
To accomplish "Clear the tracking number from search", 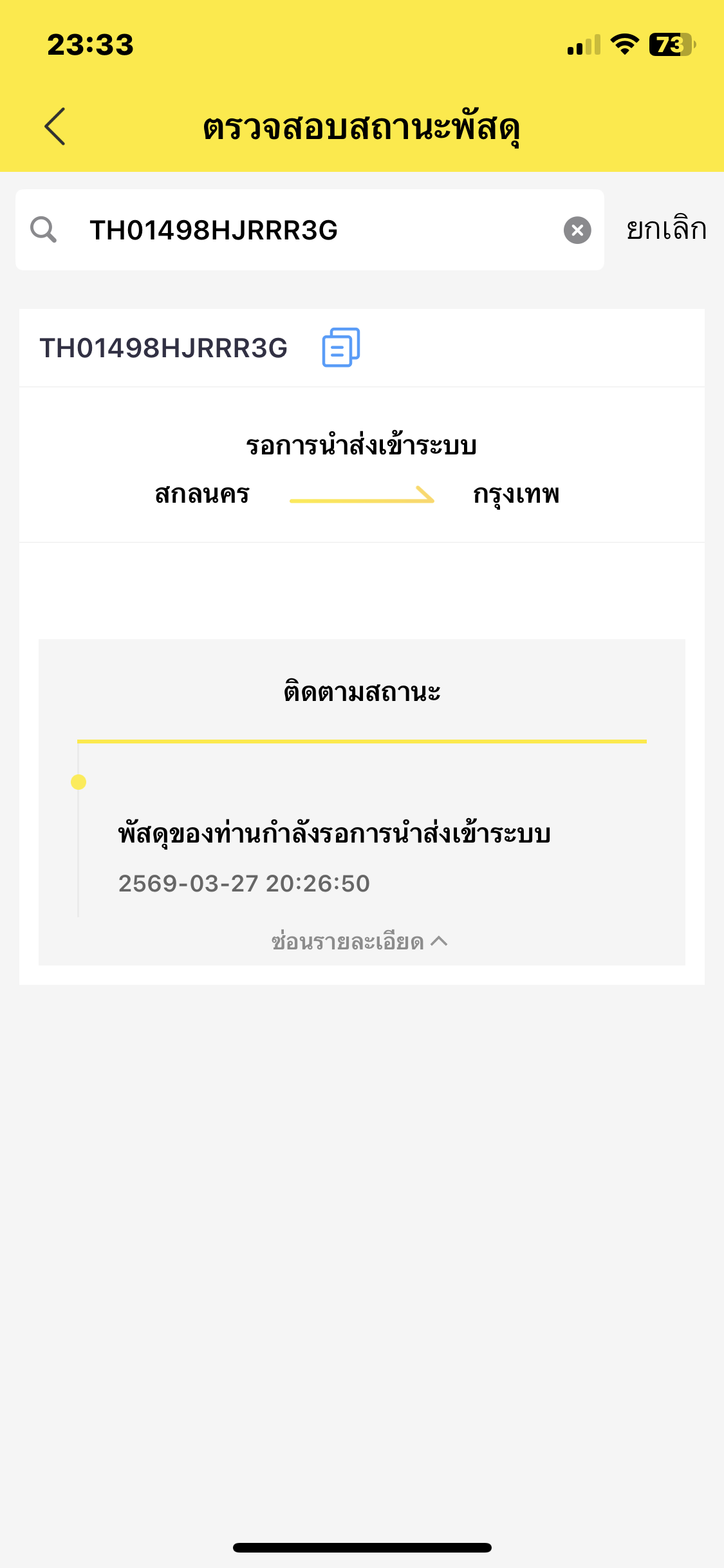I will pyautogui.click(x=577, y=230).
